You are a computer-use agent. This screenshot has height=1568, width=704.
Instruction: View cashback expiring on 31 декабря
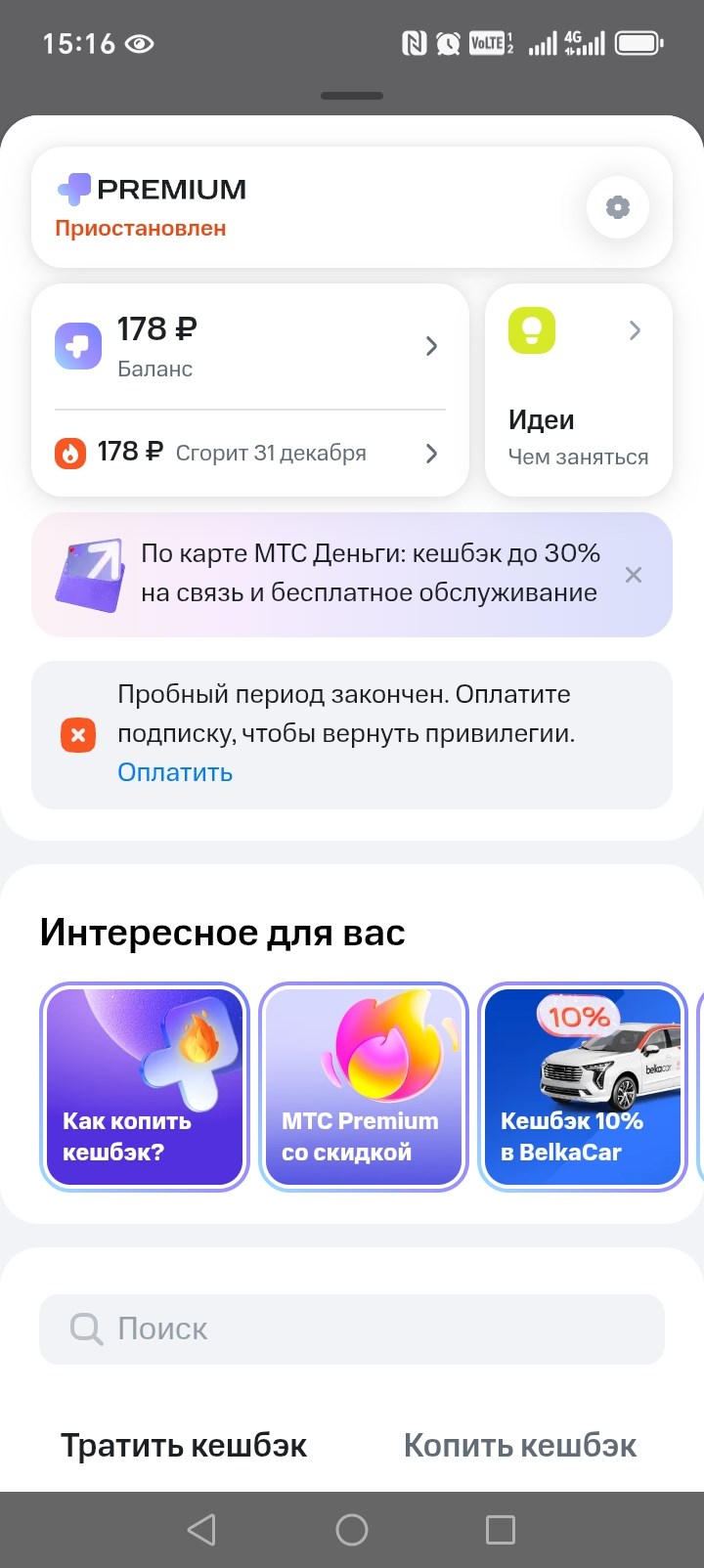click(250, 453)
